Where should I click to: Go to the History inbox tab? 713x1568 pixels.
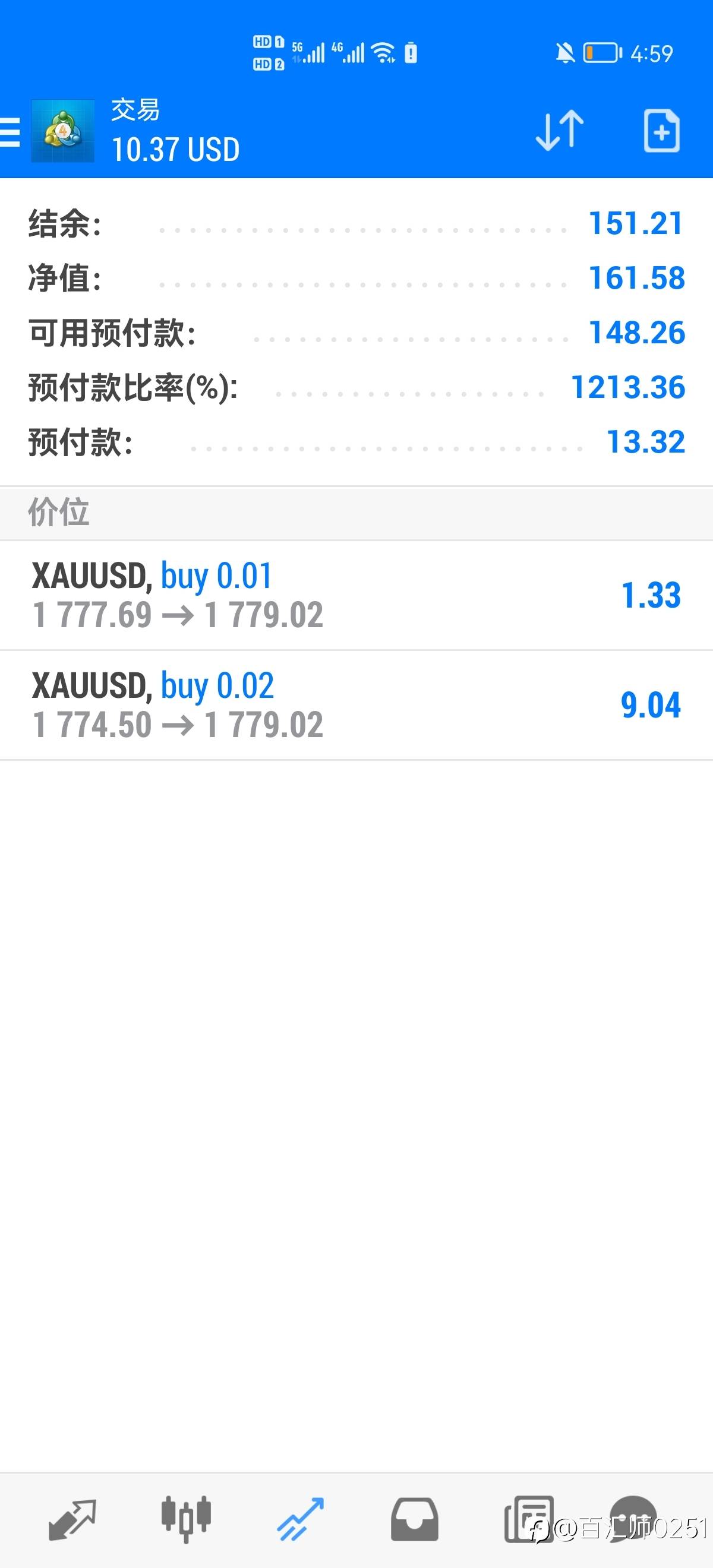coord(415,1520)
